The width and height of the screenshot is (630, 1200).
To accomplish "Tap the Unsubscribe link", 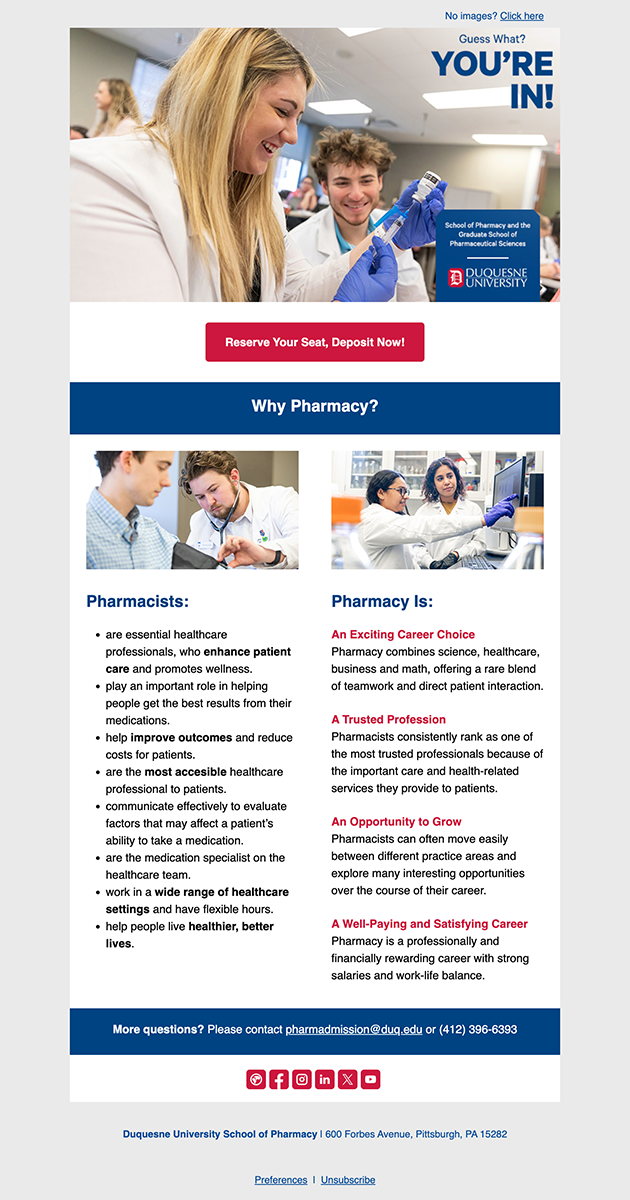I will click(x=348, y=1180).
